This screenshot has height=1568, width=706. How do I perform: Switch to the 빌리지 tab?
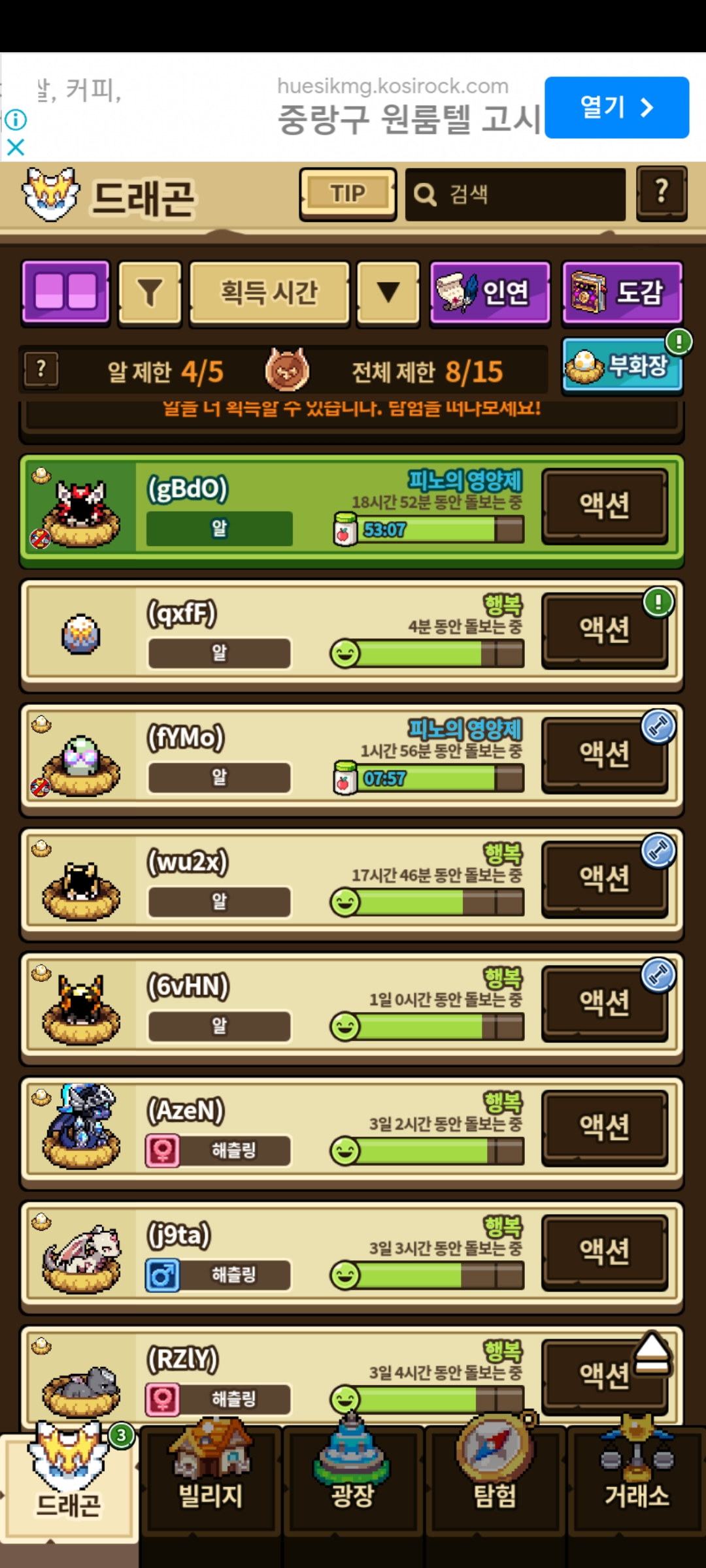[x=210, y=1482]
